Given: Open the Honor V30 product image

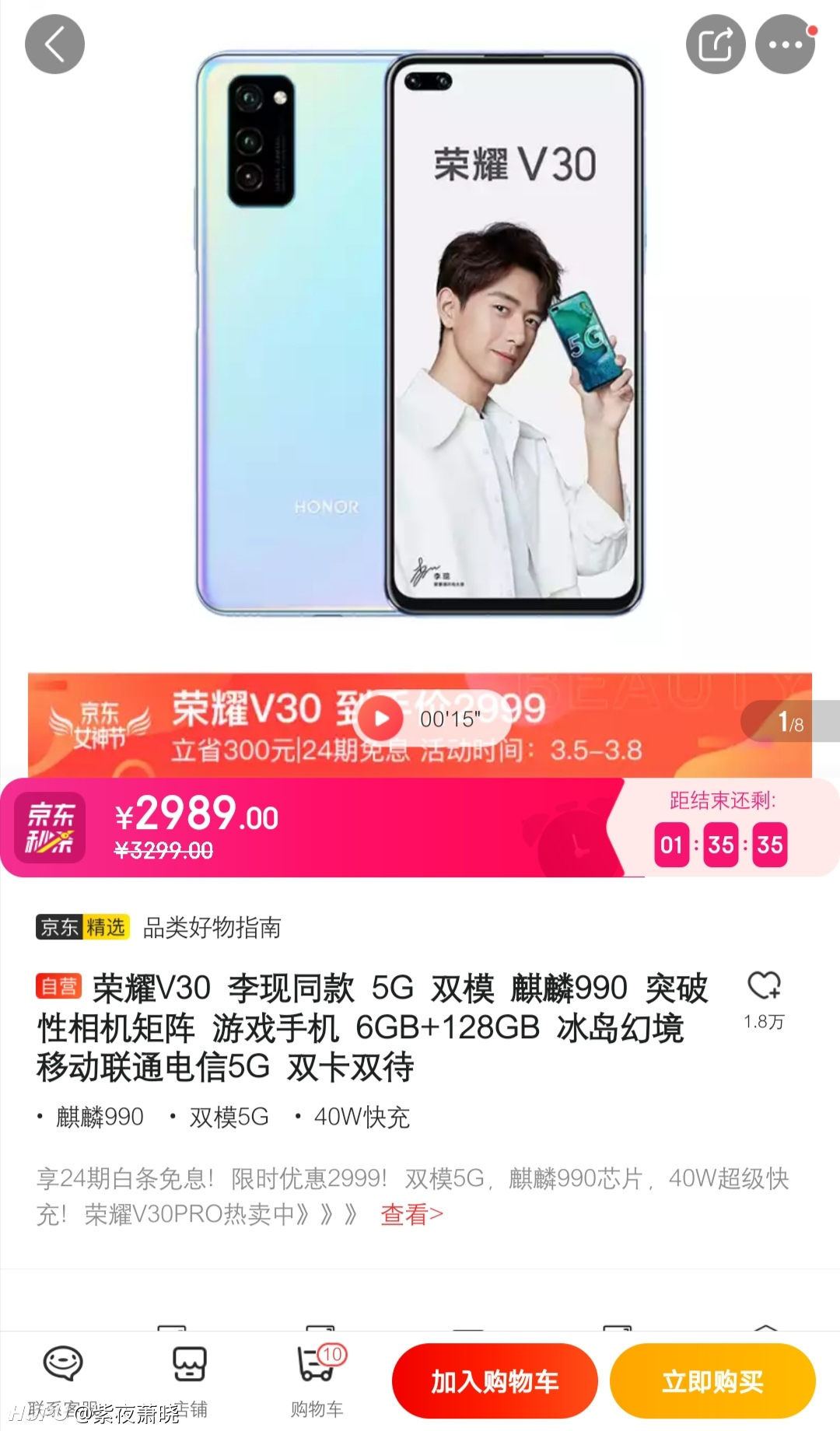Looking at the screenshot, I should coord(420,334).
